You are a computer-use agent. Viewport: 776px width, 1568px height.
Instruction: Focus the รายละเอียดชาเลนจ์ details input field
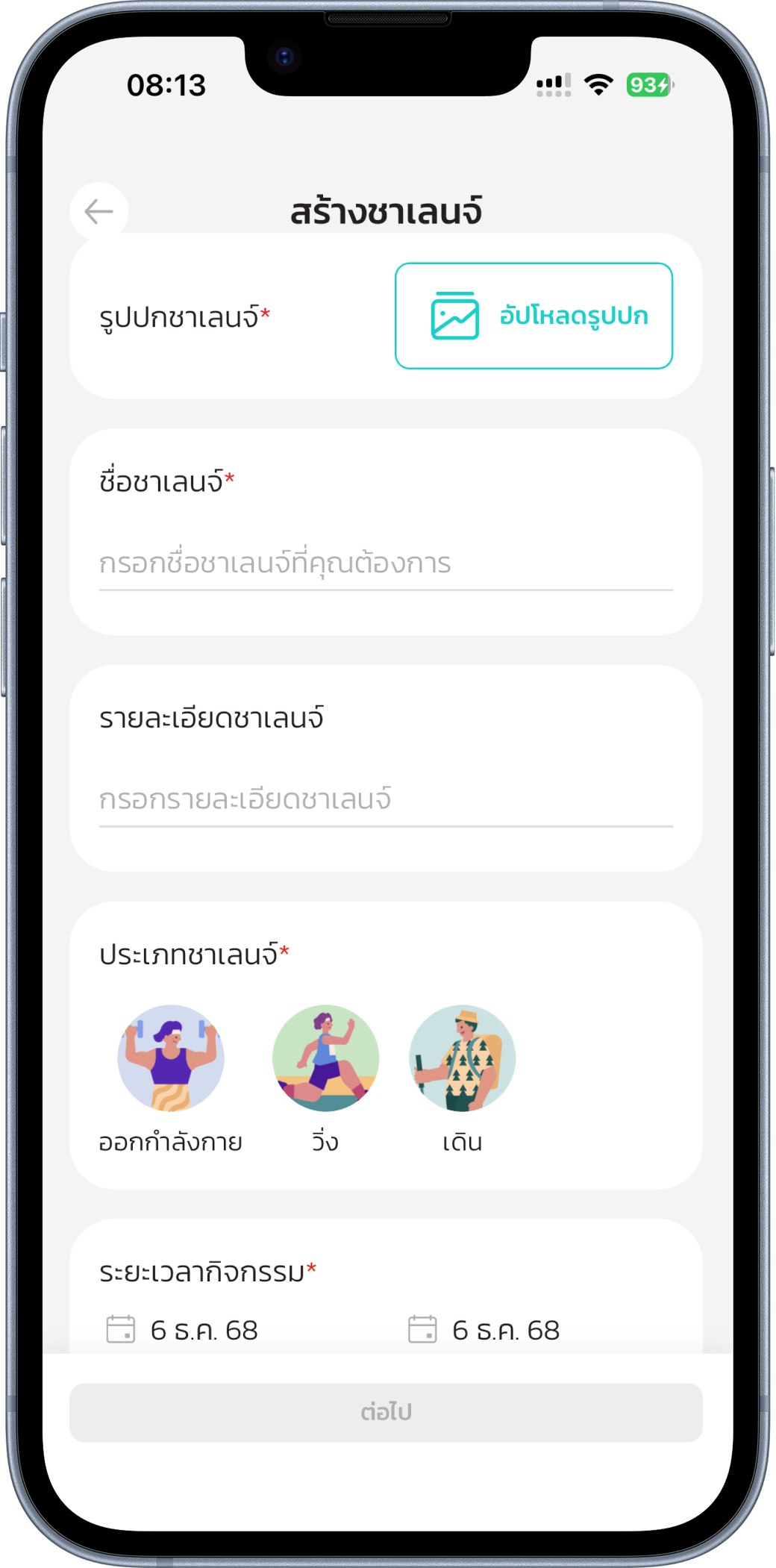point(386,799)
